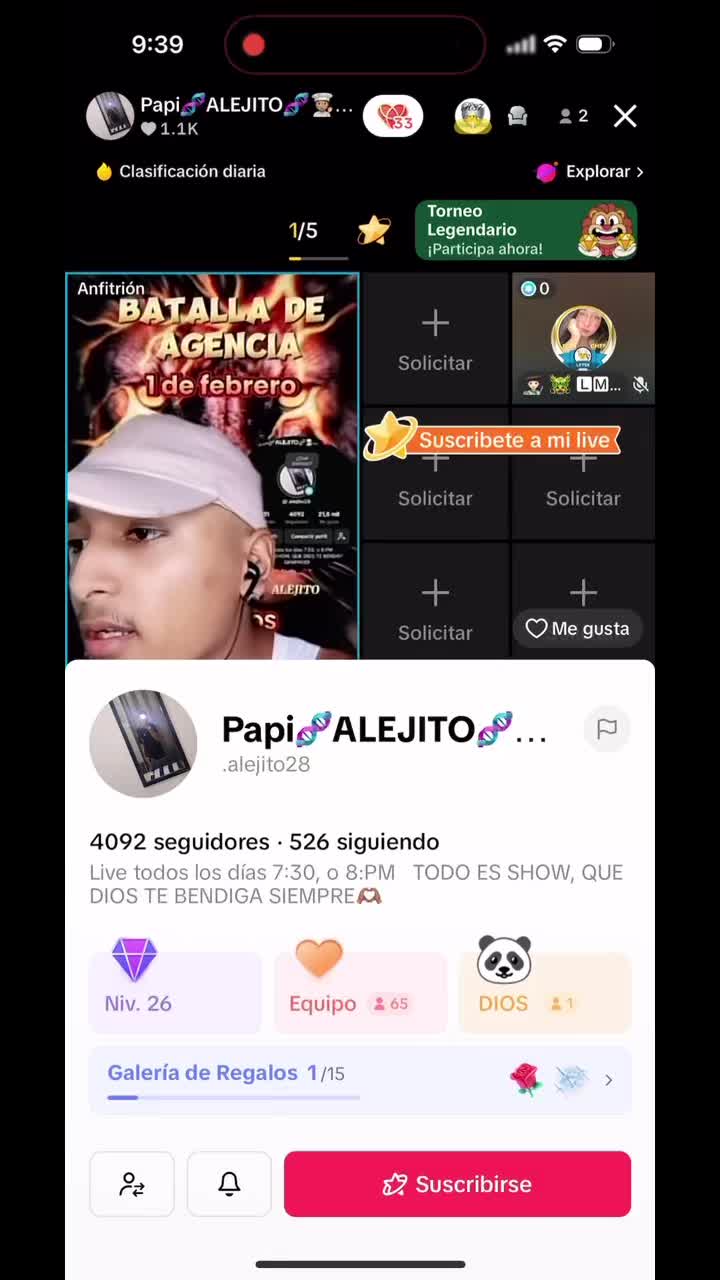
Task: Open the armchair seat icon
Action: point(517,116)
